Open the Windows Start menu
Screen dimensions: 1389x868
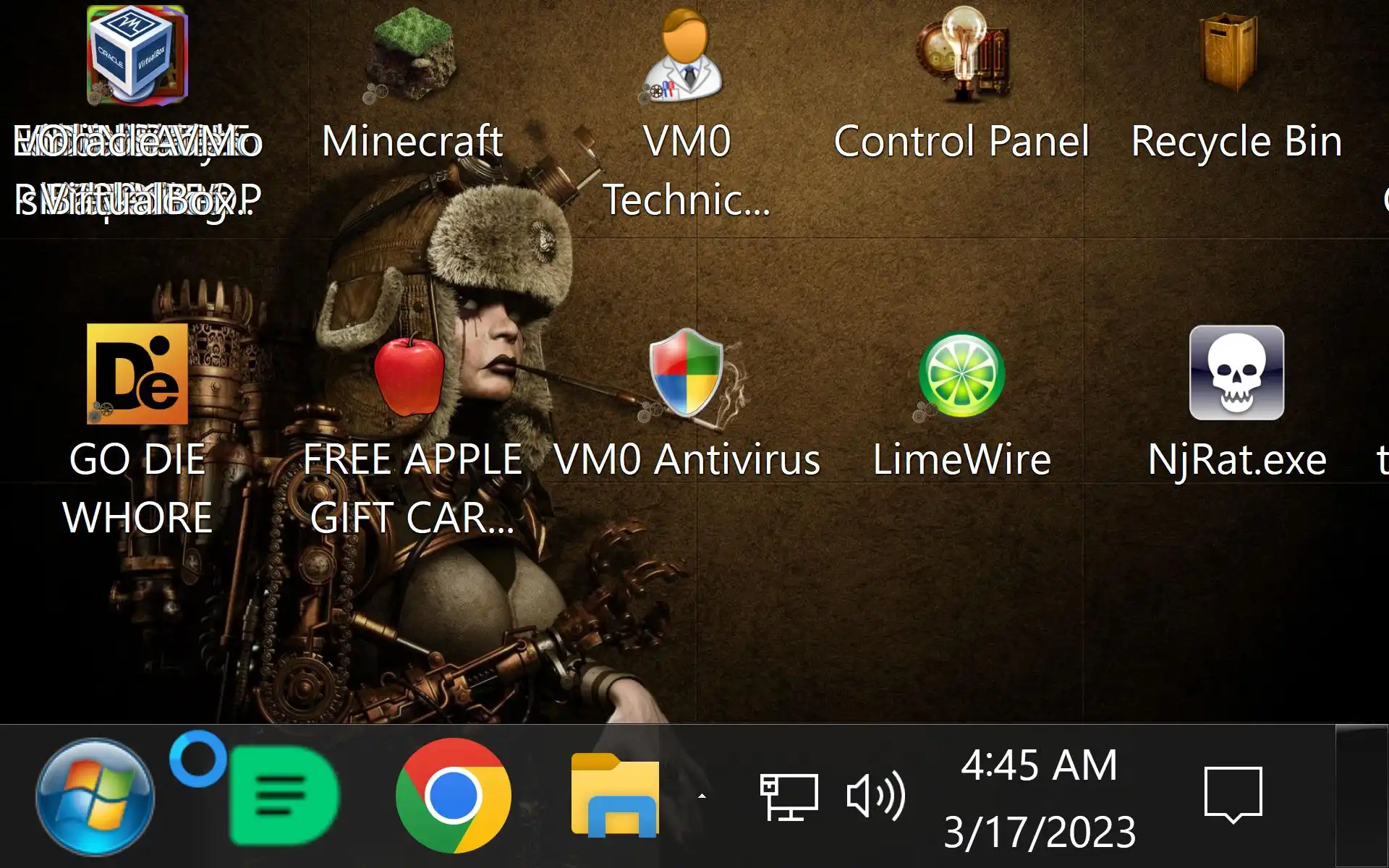(x=95, y=796)
